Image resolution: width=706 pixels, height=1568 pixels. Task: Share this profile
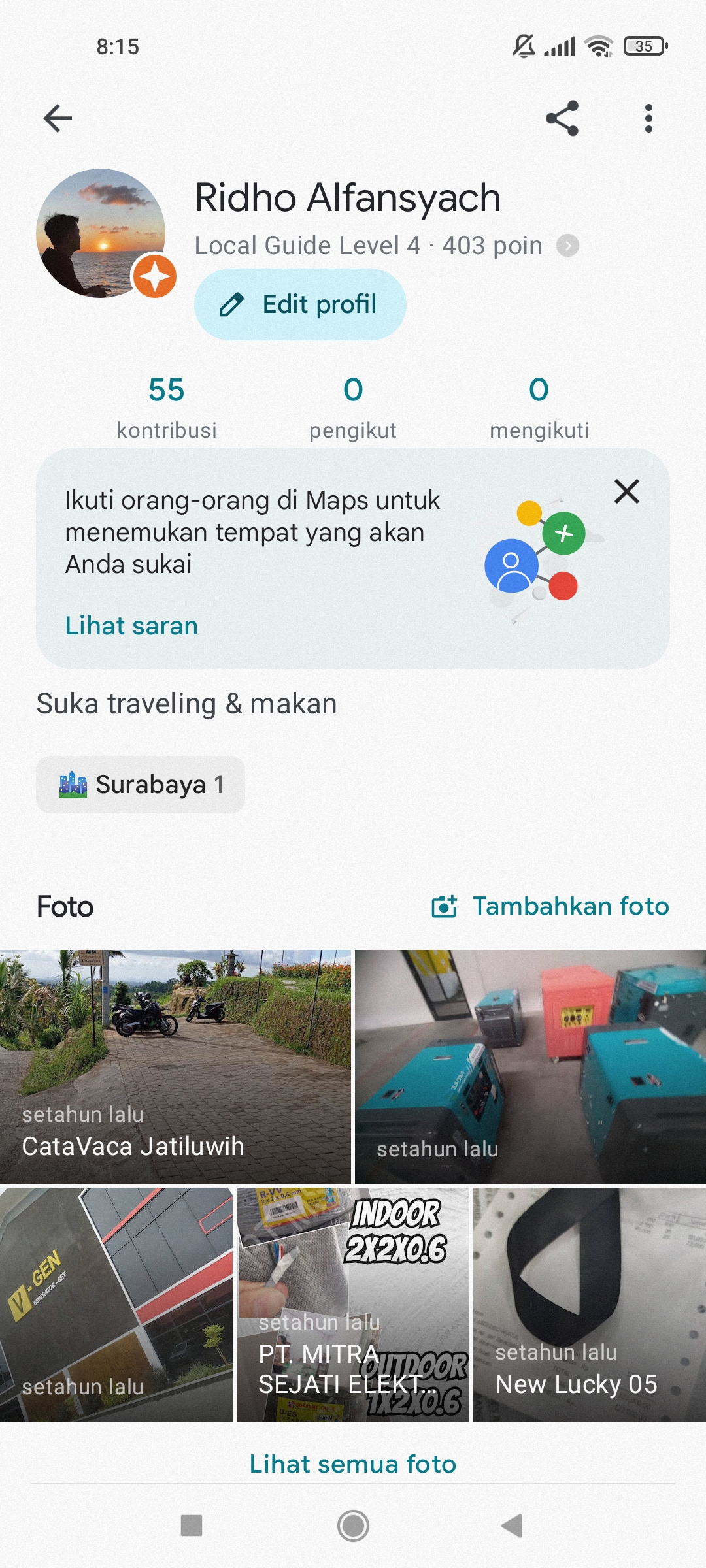(x=562, y=118)
